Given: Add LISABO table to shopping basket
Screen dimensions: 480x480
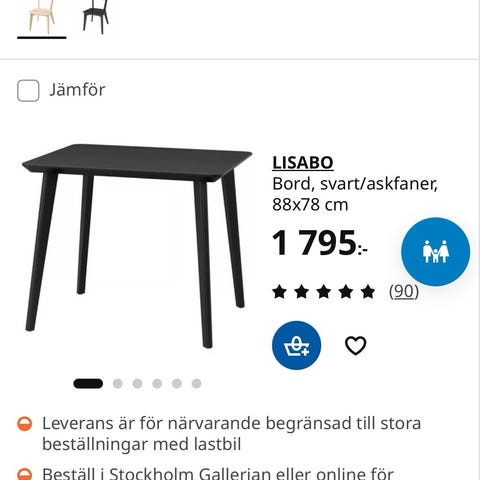Looking at the screenshot, I should click(296, 345).
